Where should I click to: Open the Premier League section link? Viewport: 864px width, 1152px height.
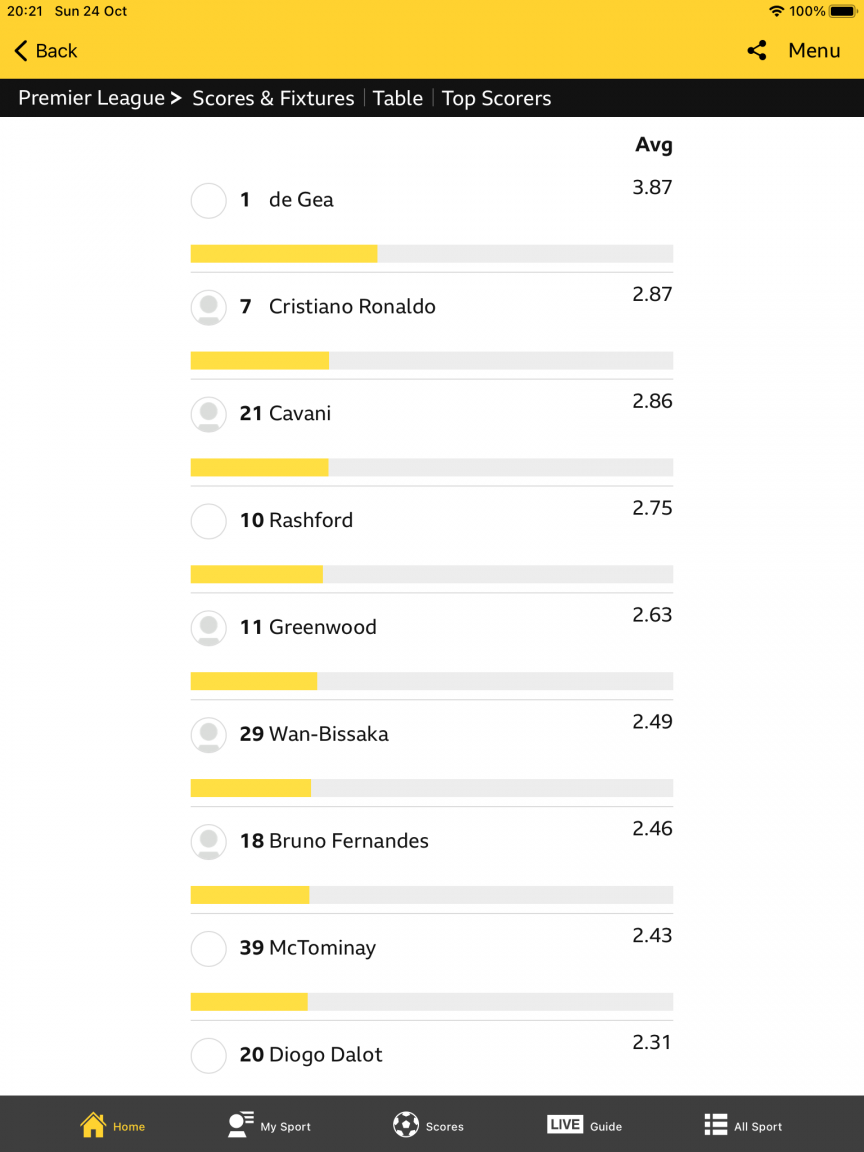(91, 98)
